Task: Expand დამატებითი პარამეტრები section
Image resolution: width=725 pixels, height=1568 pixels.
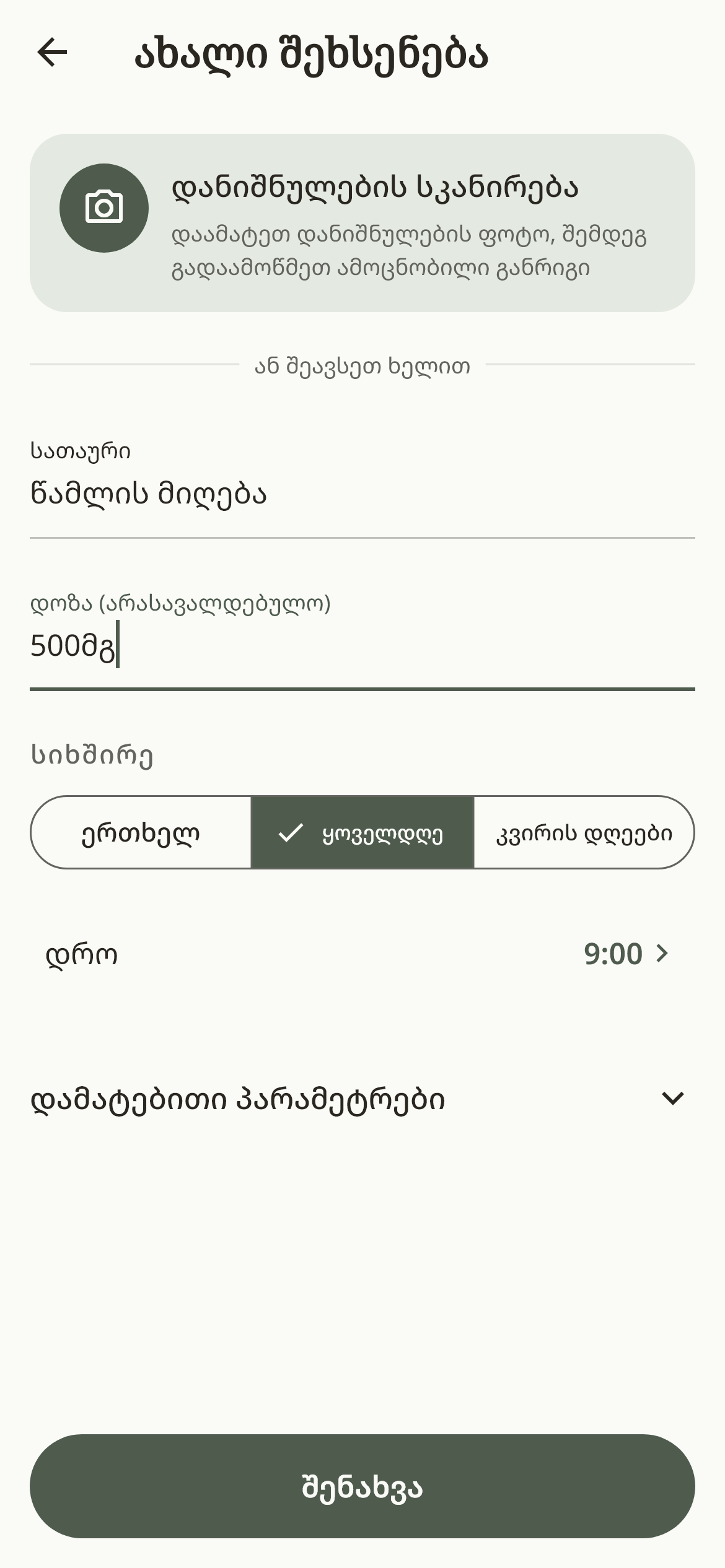Action: click(362, 1099)
